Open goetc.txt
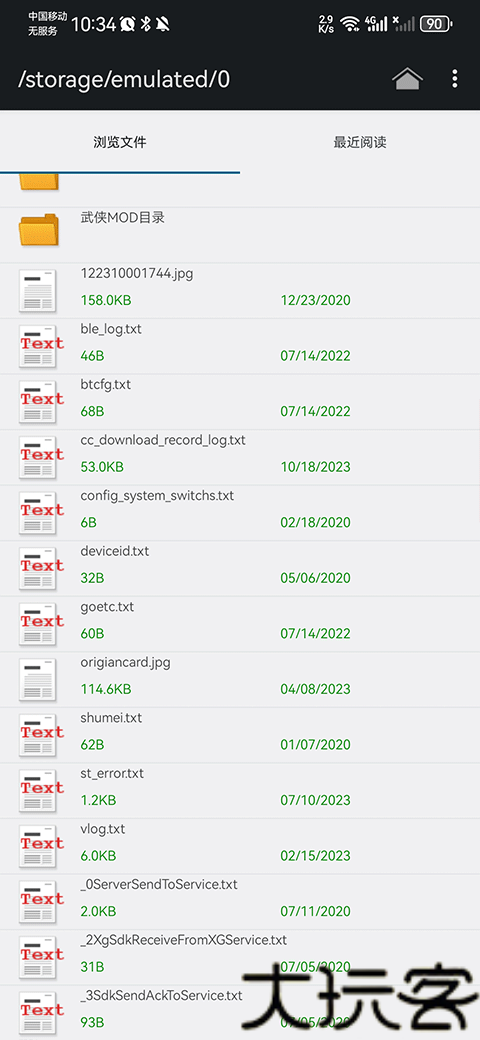The image size is (480, 1040). pos(240,624)
